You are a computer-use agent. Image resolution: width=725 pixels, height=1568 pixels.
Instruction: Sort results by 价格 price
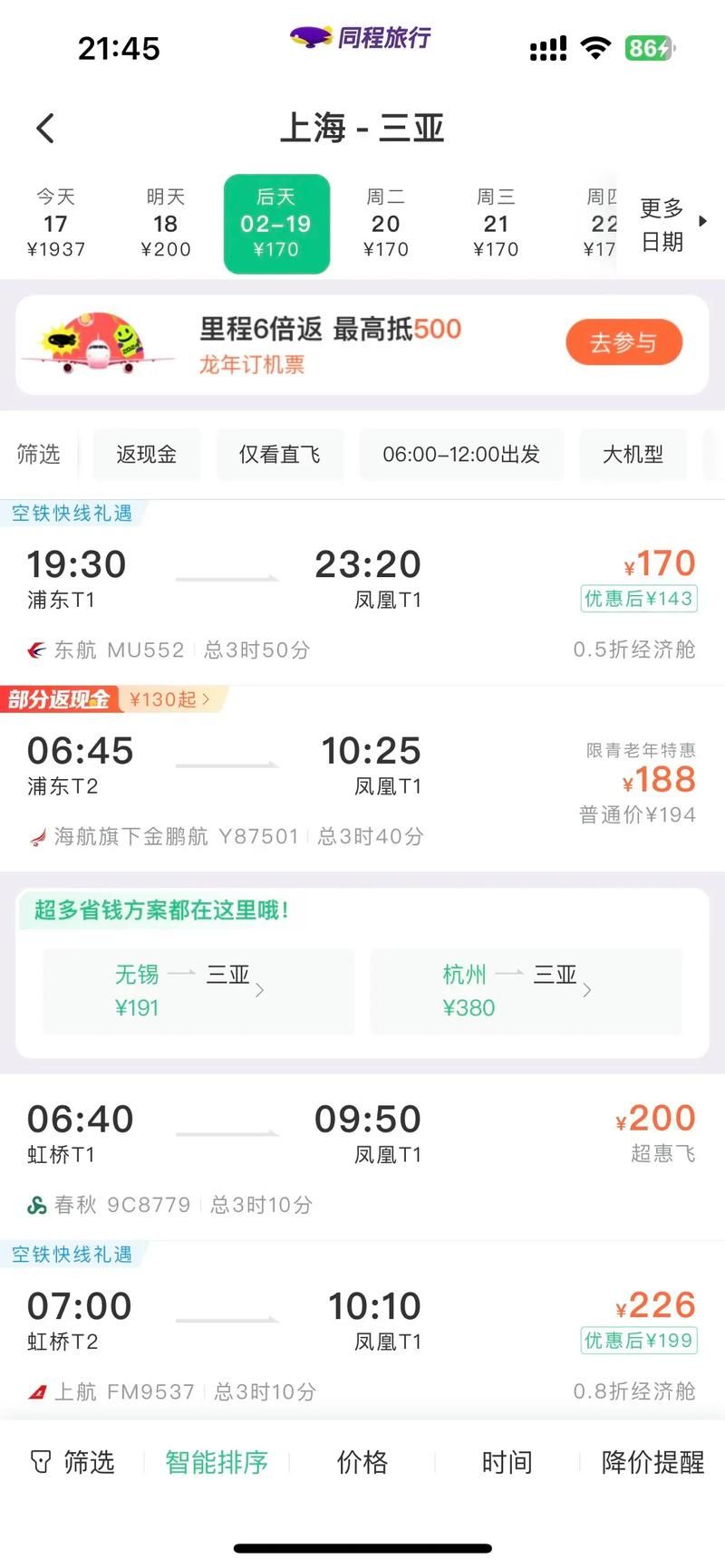pyautogui.click(x=362, y=1461)
